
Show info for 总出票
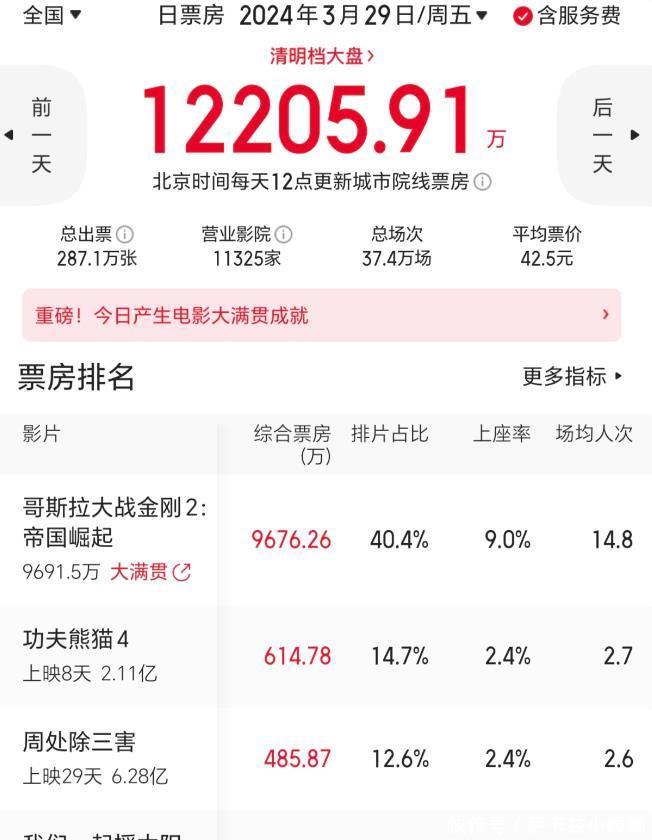[x=125, y=234]
